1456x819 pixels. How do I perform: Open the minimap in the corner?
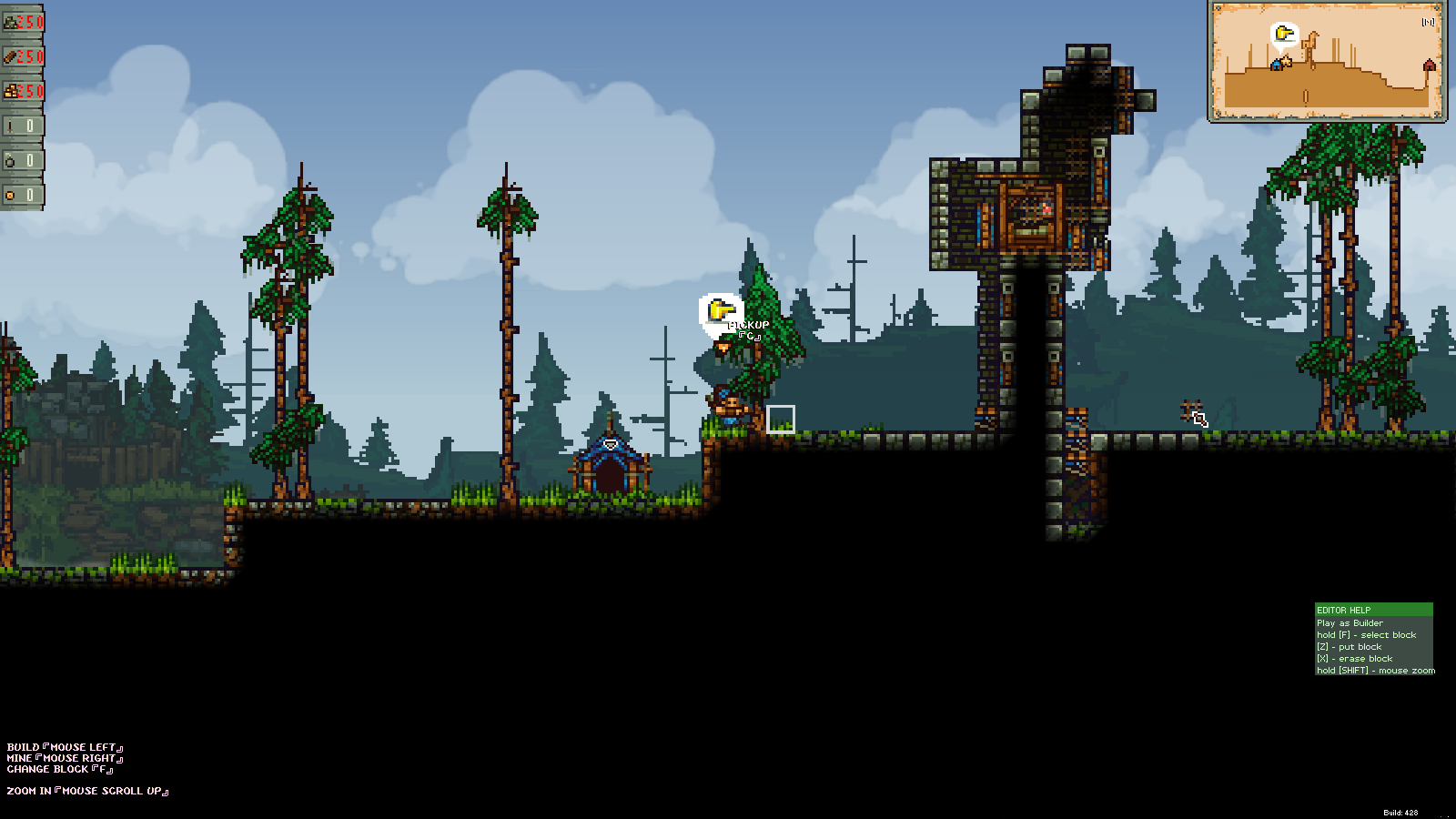(1327, 61)
